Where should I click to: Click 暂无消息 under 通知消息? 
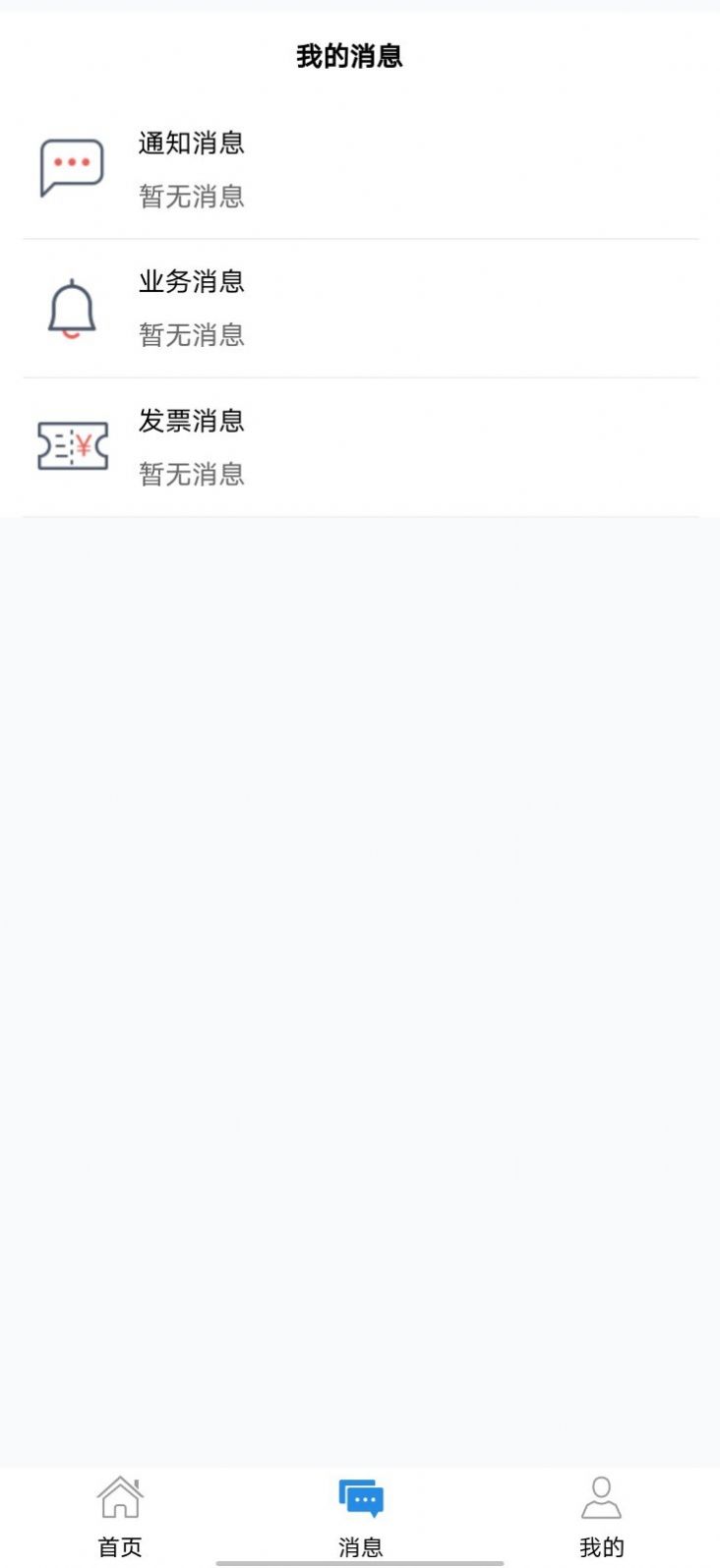[191, 198]
